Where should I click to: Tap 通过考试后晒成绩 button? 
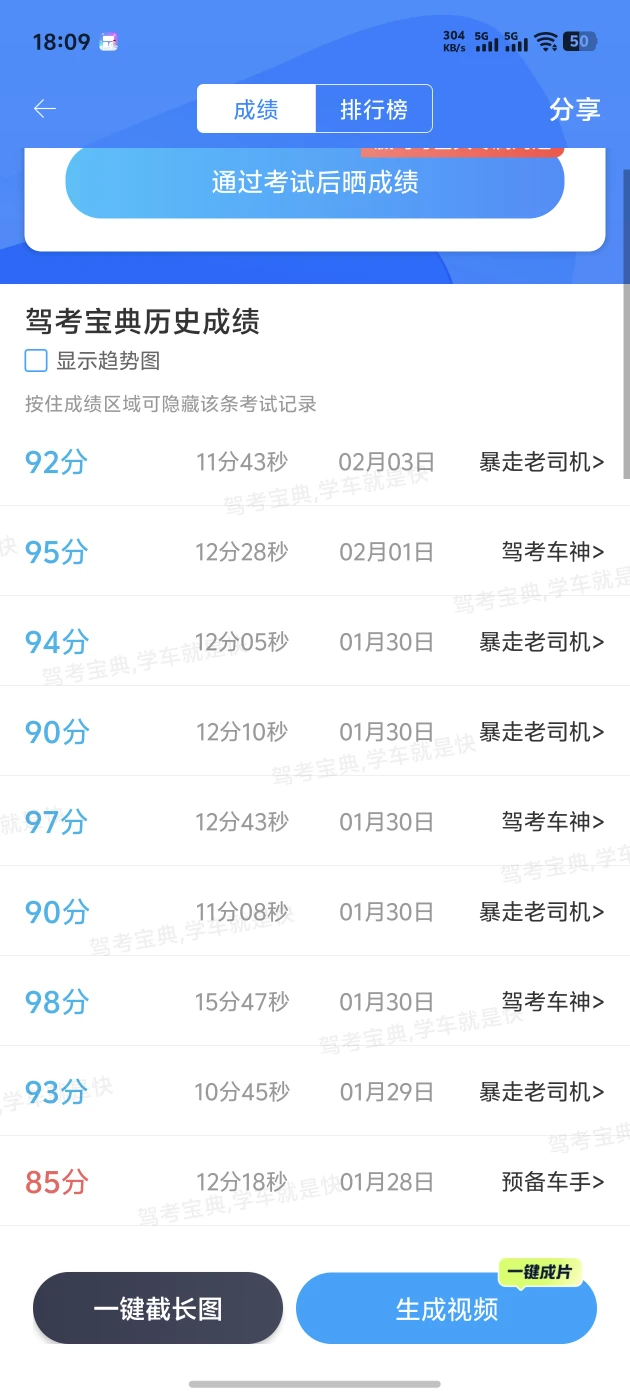pos(315,183)
